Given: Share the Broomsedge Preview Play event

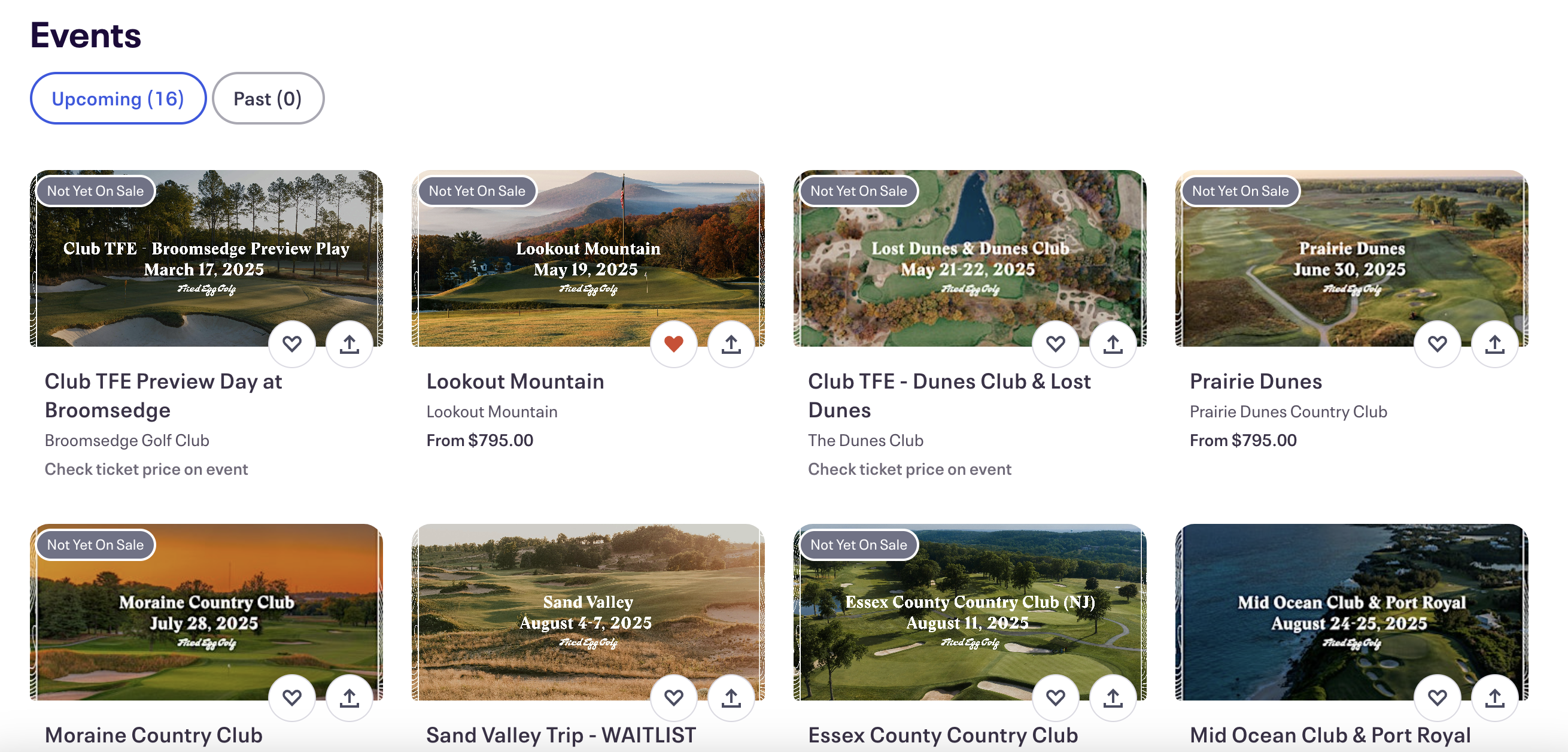Looking at the screenshot, I should point(350,344).
